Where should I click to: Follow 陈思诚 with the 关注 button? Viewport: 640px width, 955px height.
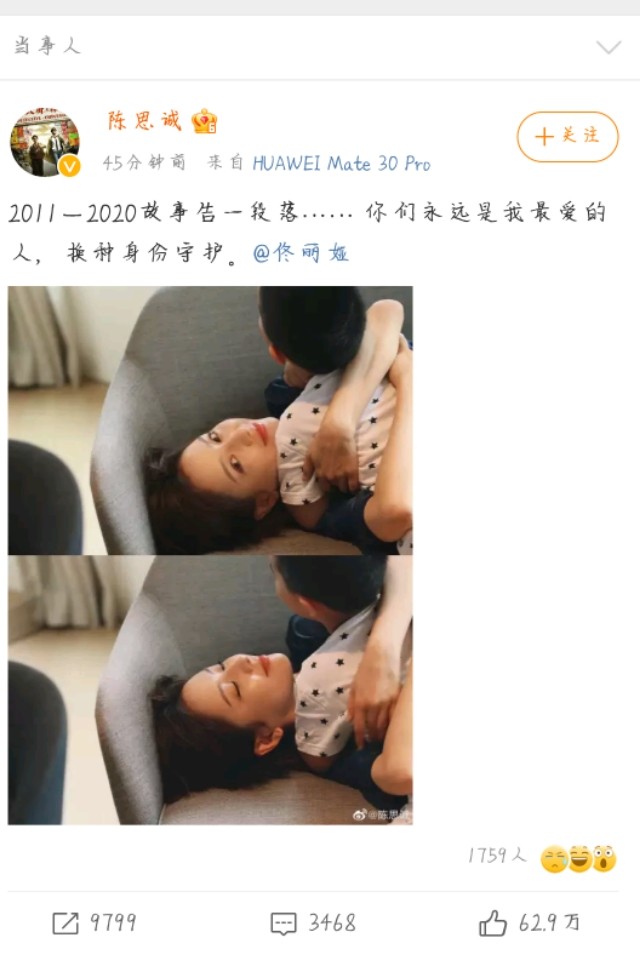point(567,137)
